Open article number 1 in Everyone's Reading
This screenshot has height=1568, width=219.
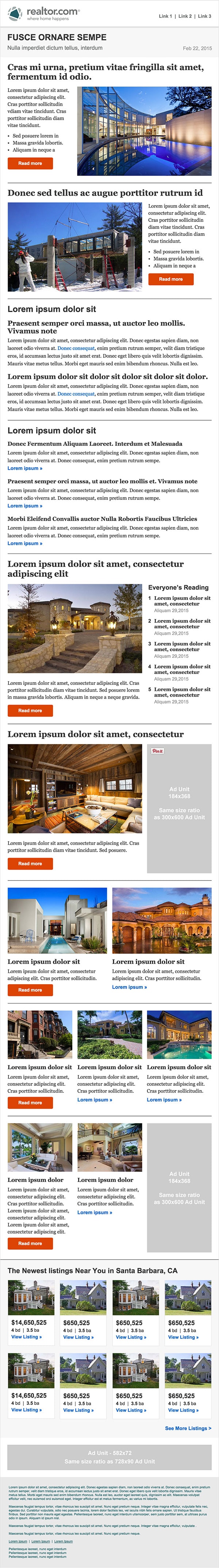coord(182,601)
